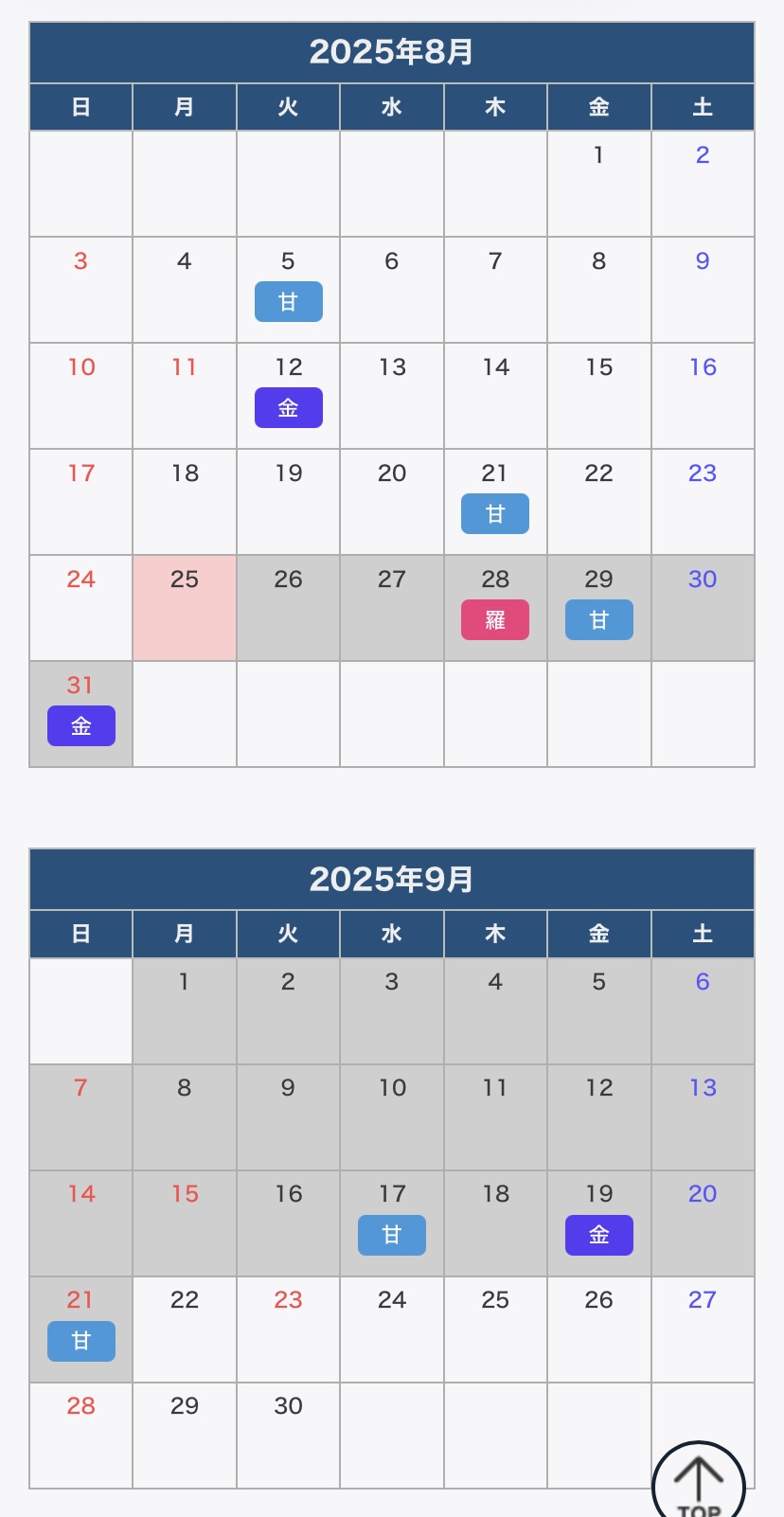Tap the 甘 badge on August 5
This screenshot has height=1517, width=784.
(289, 302)
